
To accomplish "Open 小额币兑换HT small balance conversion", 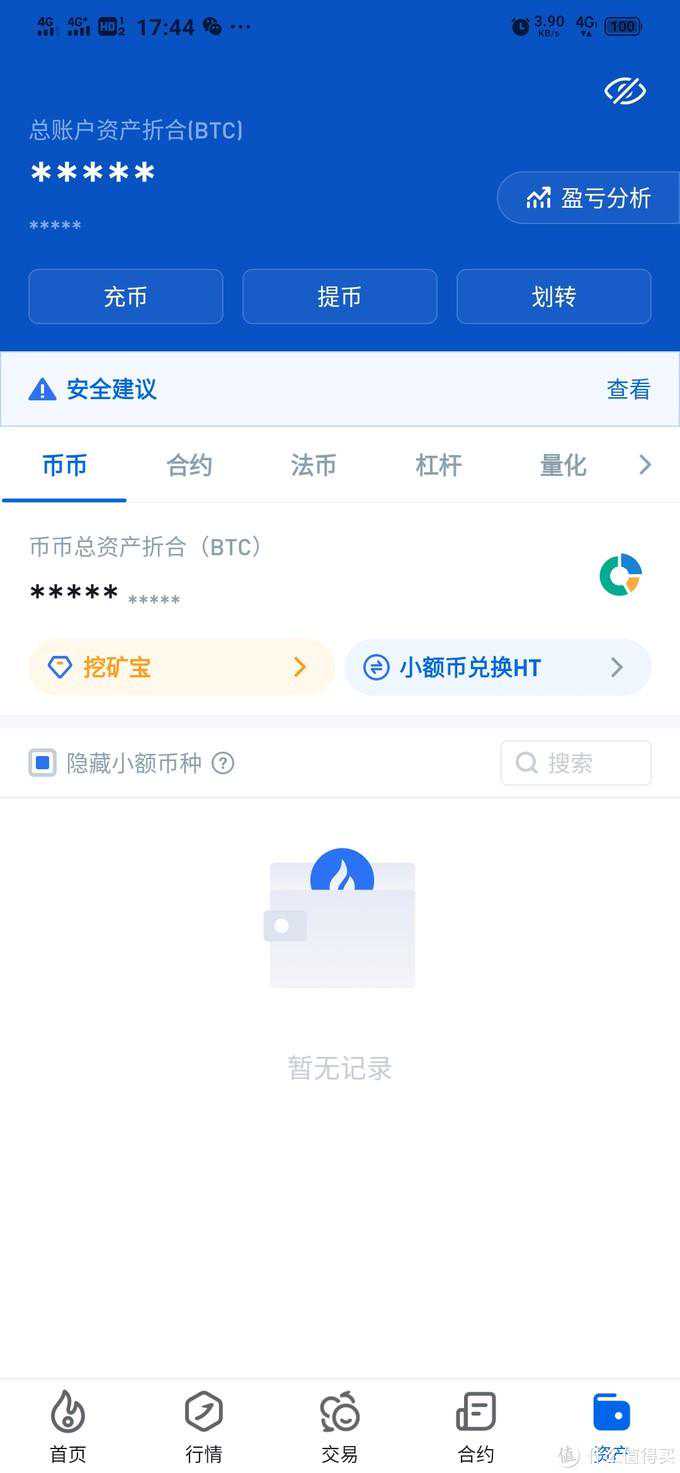I will click(x=497, y=667).
